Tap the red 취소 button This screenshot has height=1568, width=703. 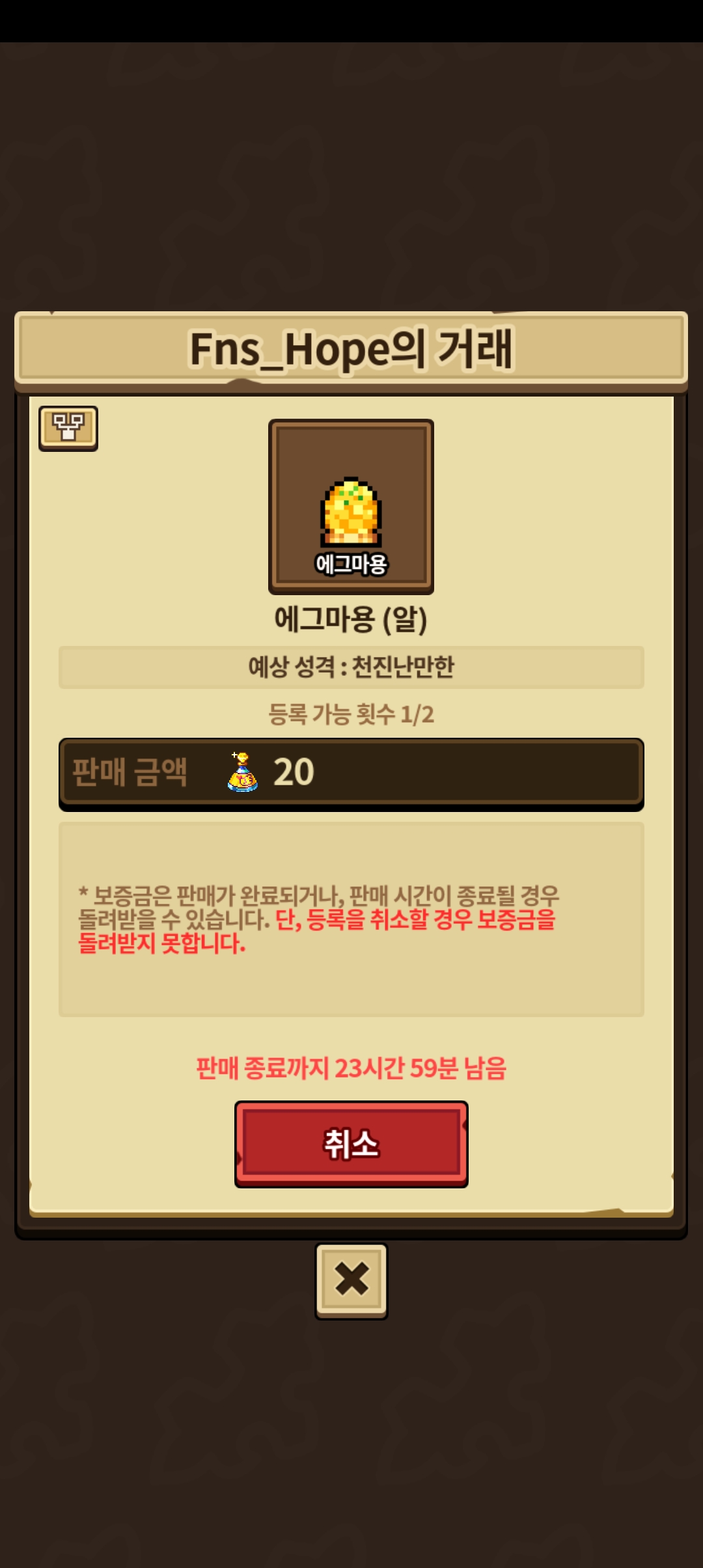tap(351, 1143)
